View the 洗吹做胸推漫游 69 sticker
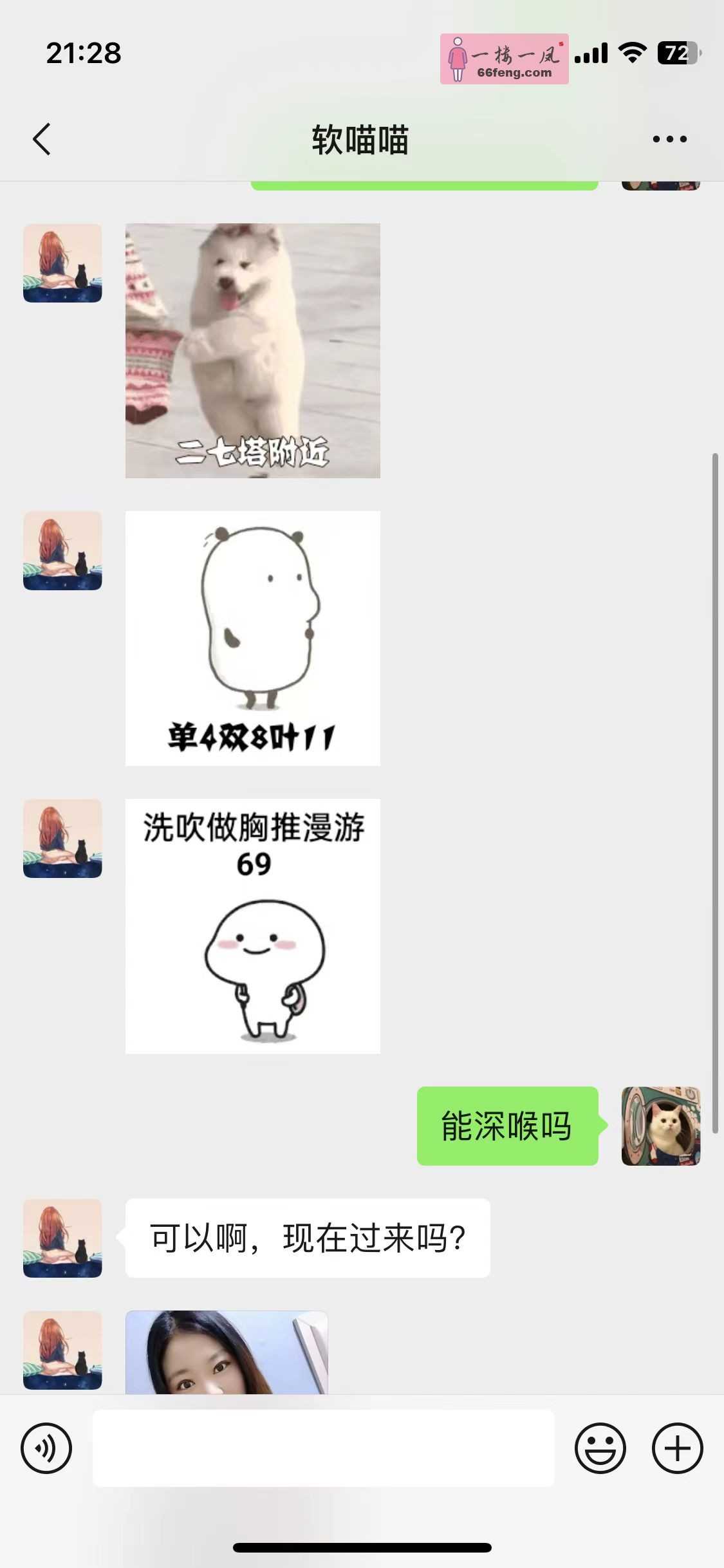The height and width of the screenshot is (1568, 724). [x=252, y=927]
